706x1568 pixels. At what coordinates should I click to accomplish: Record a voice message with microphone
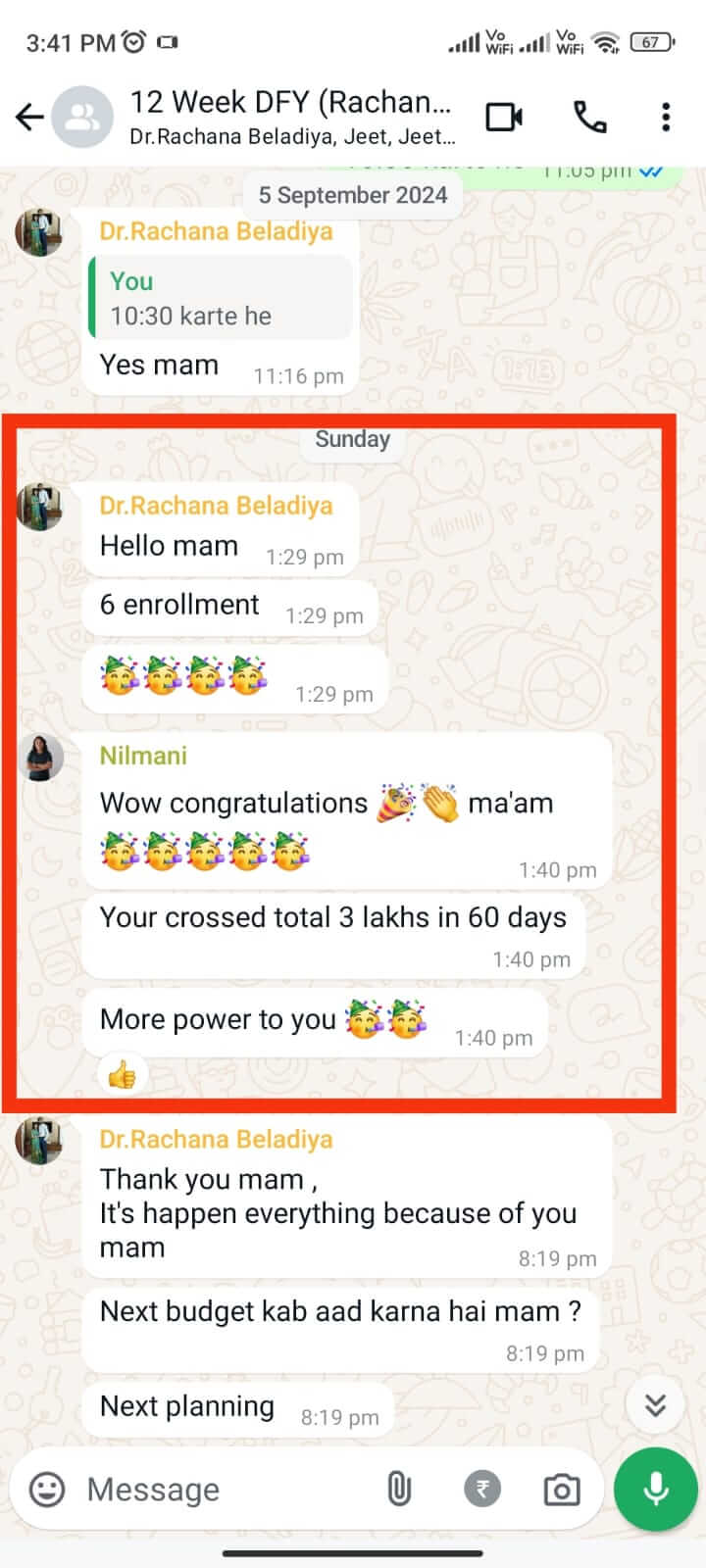(655, 1490)
